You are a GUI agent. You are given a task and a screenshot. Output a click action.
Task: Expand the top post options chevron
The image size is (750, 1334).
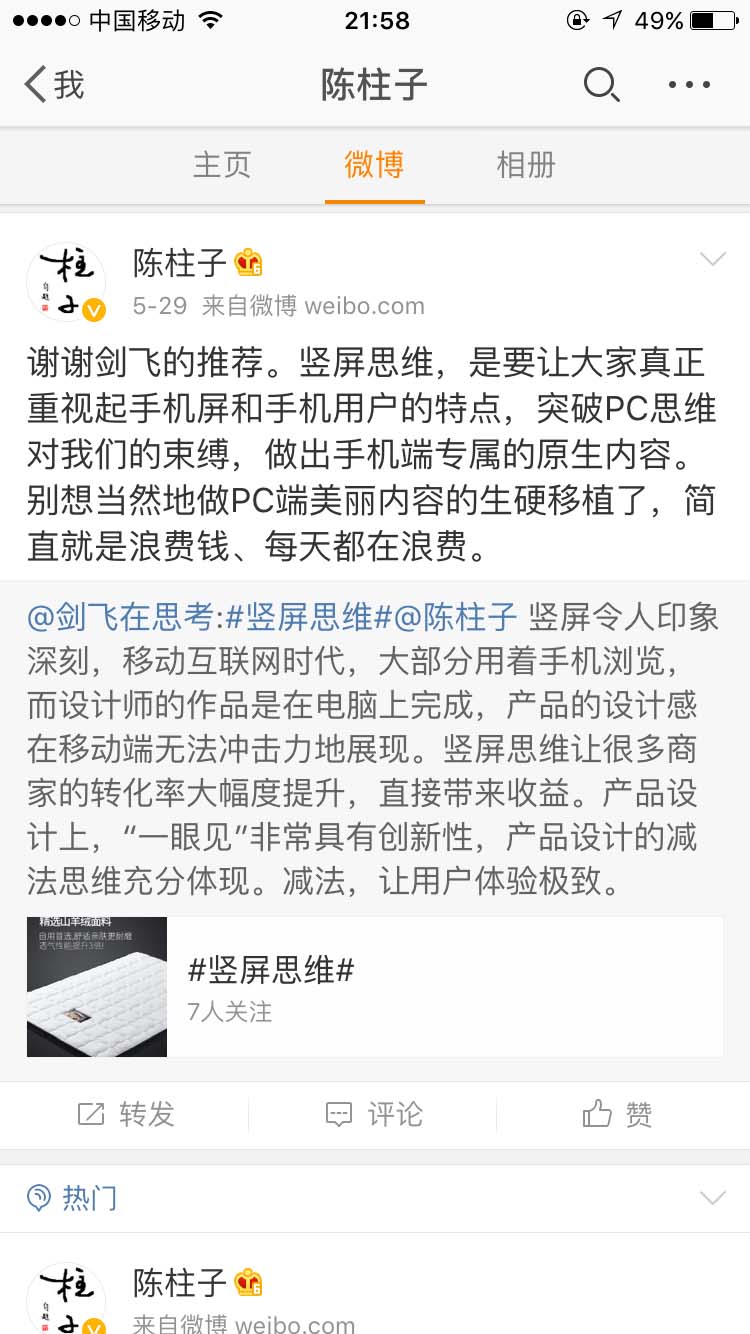(x=712, y=258)
